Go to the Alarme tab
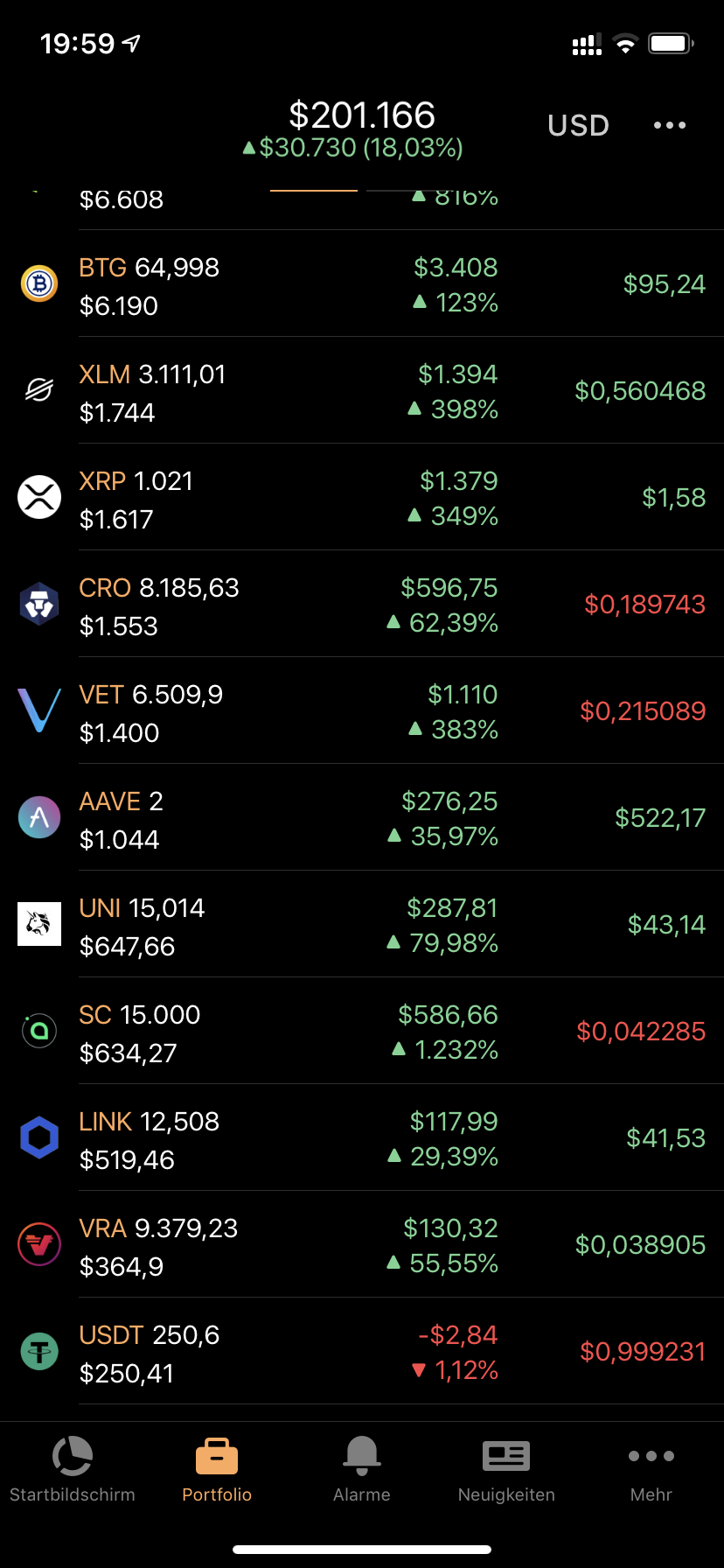The height and width of the screenshot is (1568, 724). [361, 1469]
